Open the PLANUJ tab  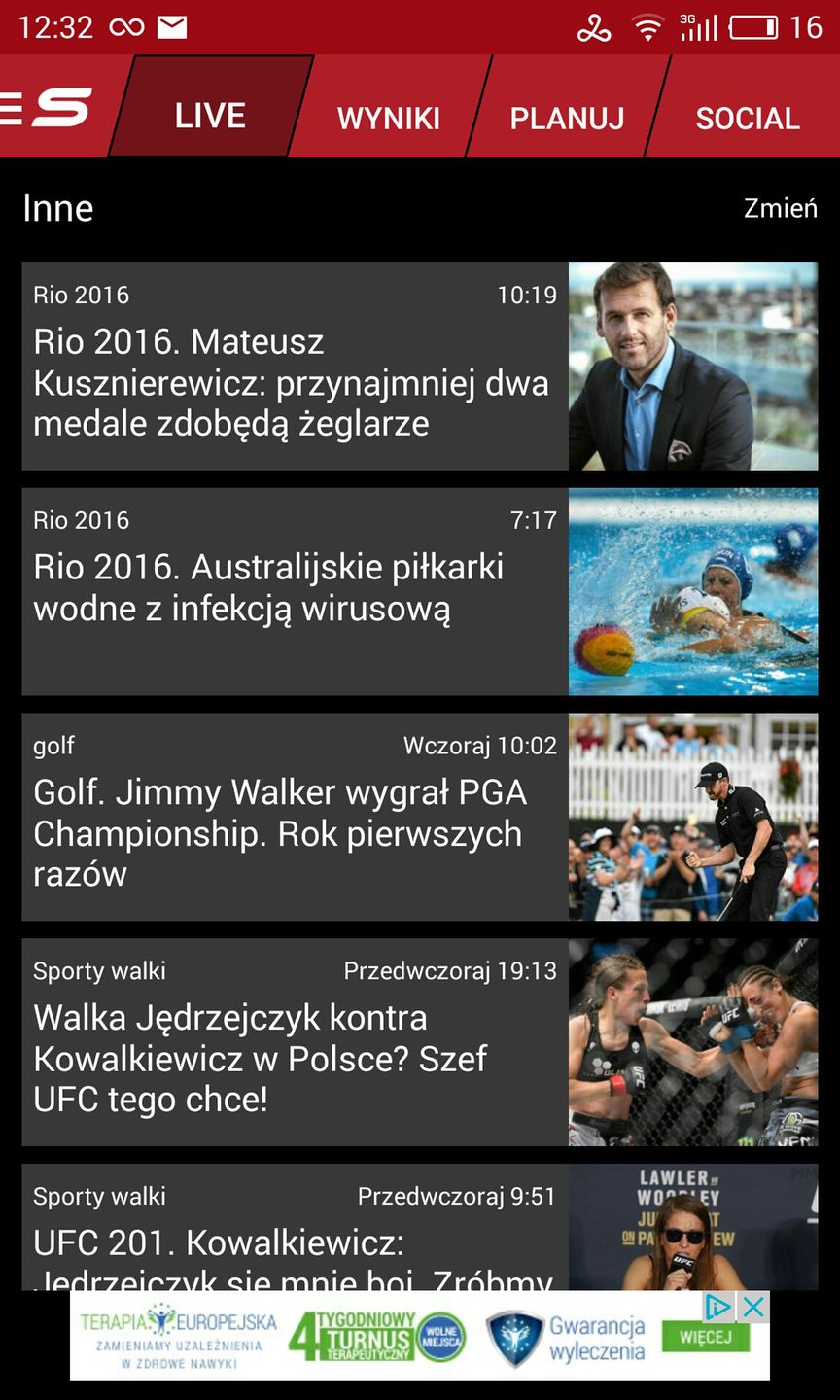[568, 117]
